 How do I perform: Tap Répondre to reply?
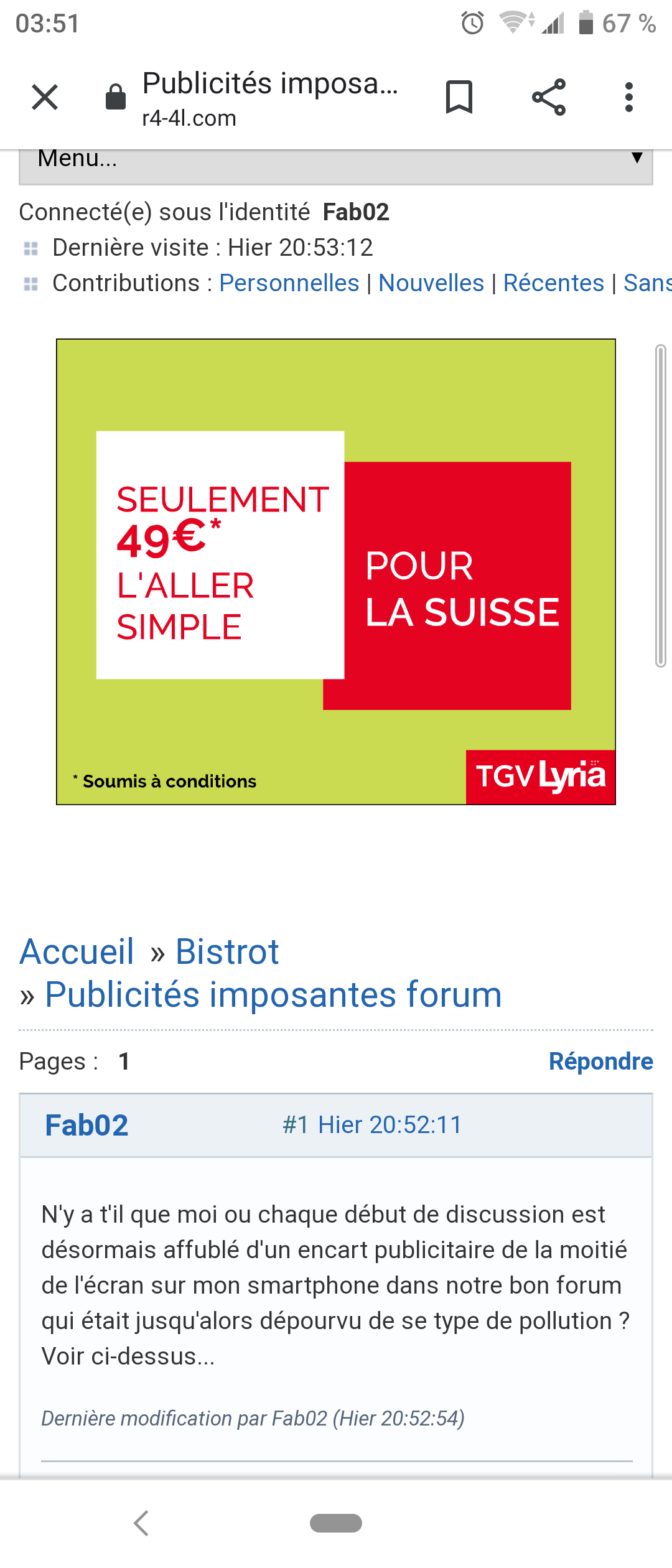601,1062
